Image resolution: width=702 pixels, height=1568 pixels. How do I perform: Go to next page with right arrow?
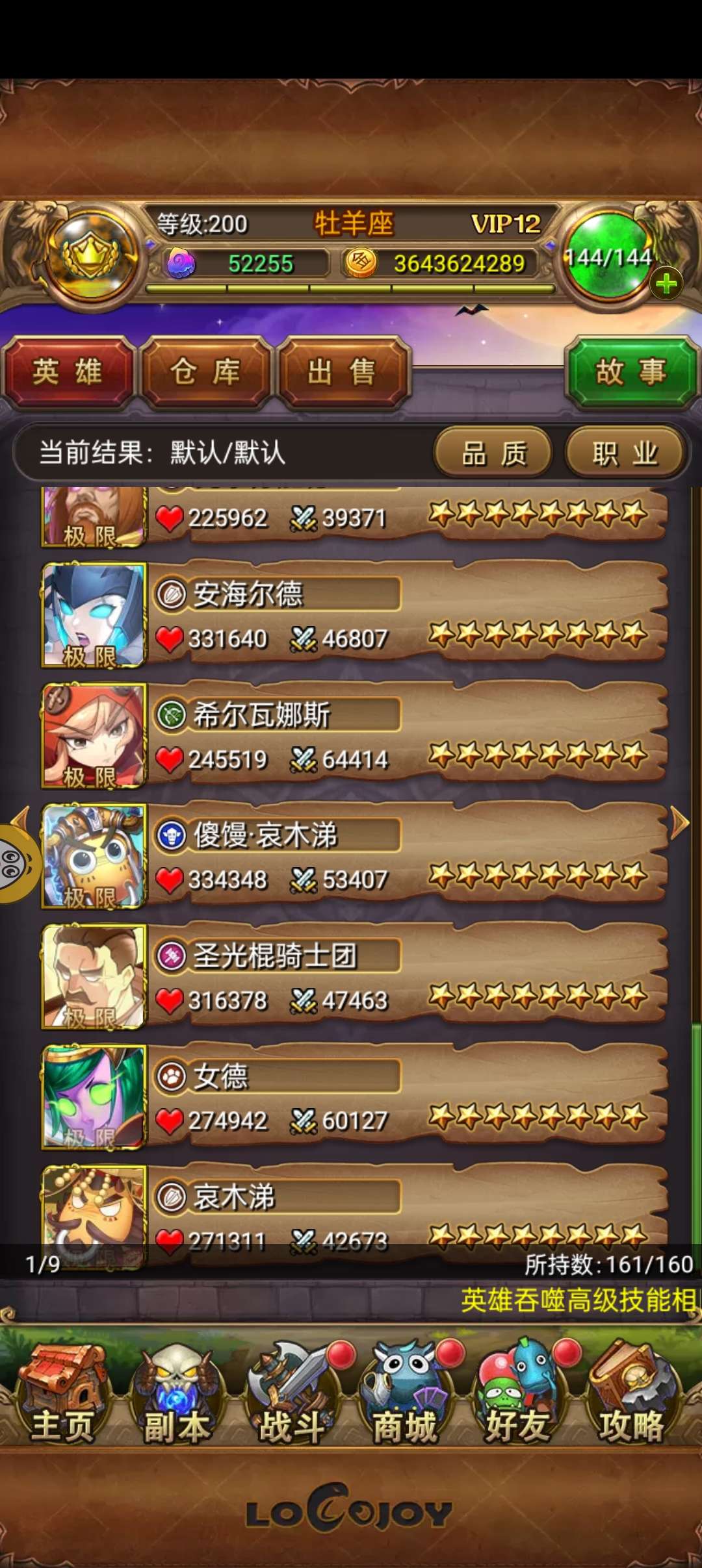click(x=679, y=822)
